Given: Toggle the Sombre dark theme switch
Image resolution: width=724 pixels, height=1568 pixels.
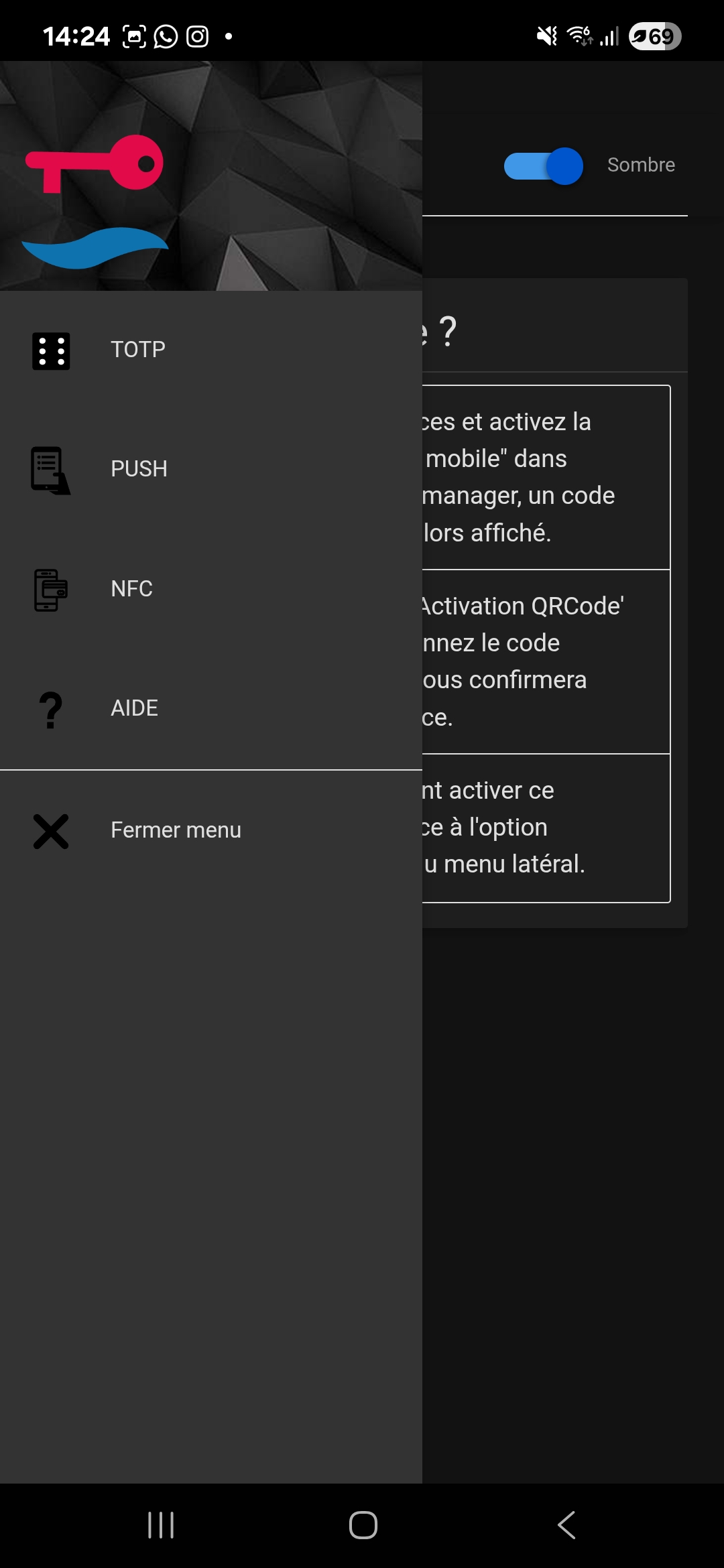Looking at the screenshot, I should click(x=544, y=166).
